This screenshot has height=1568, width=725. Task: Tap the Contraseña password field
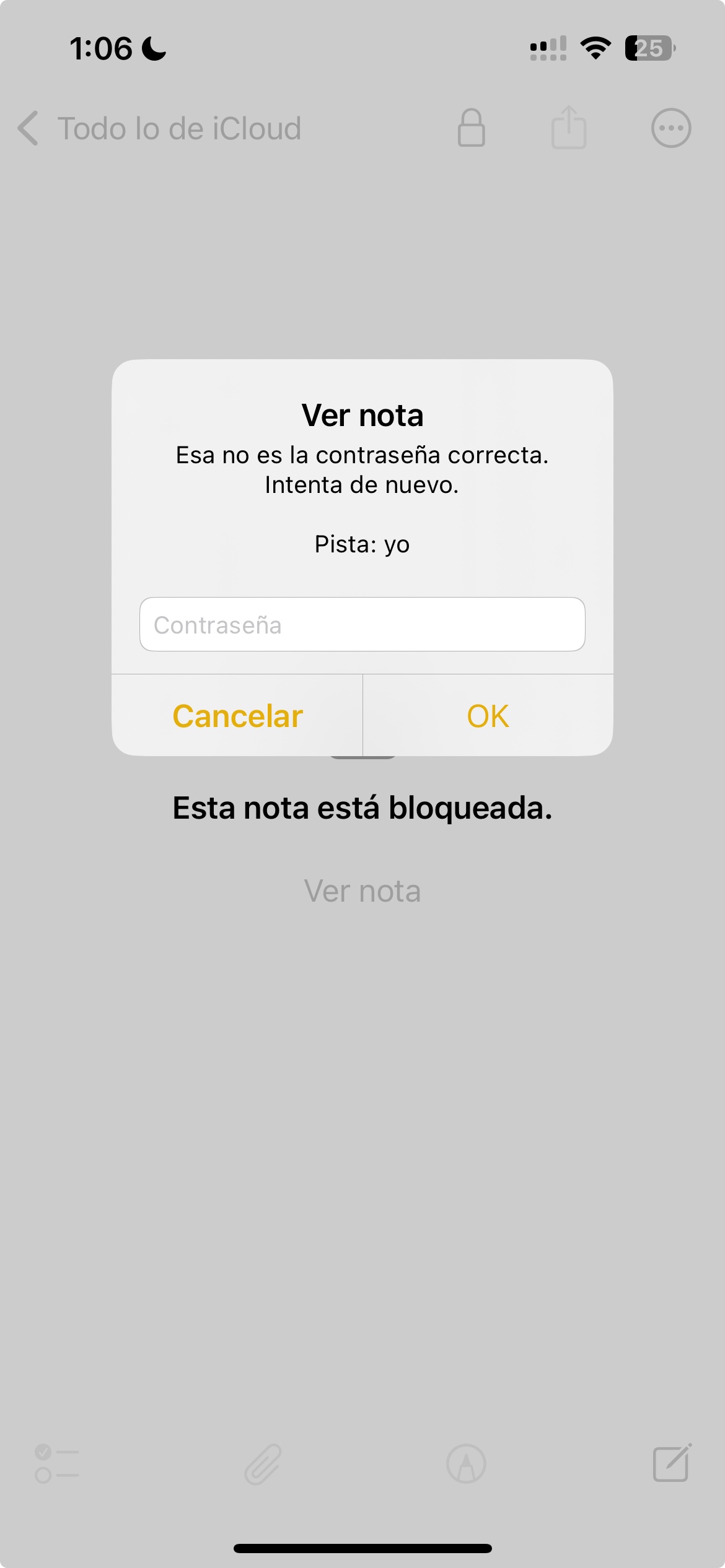click(362, 624)
